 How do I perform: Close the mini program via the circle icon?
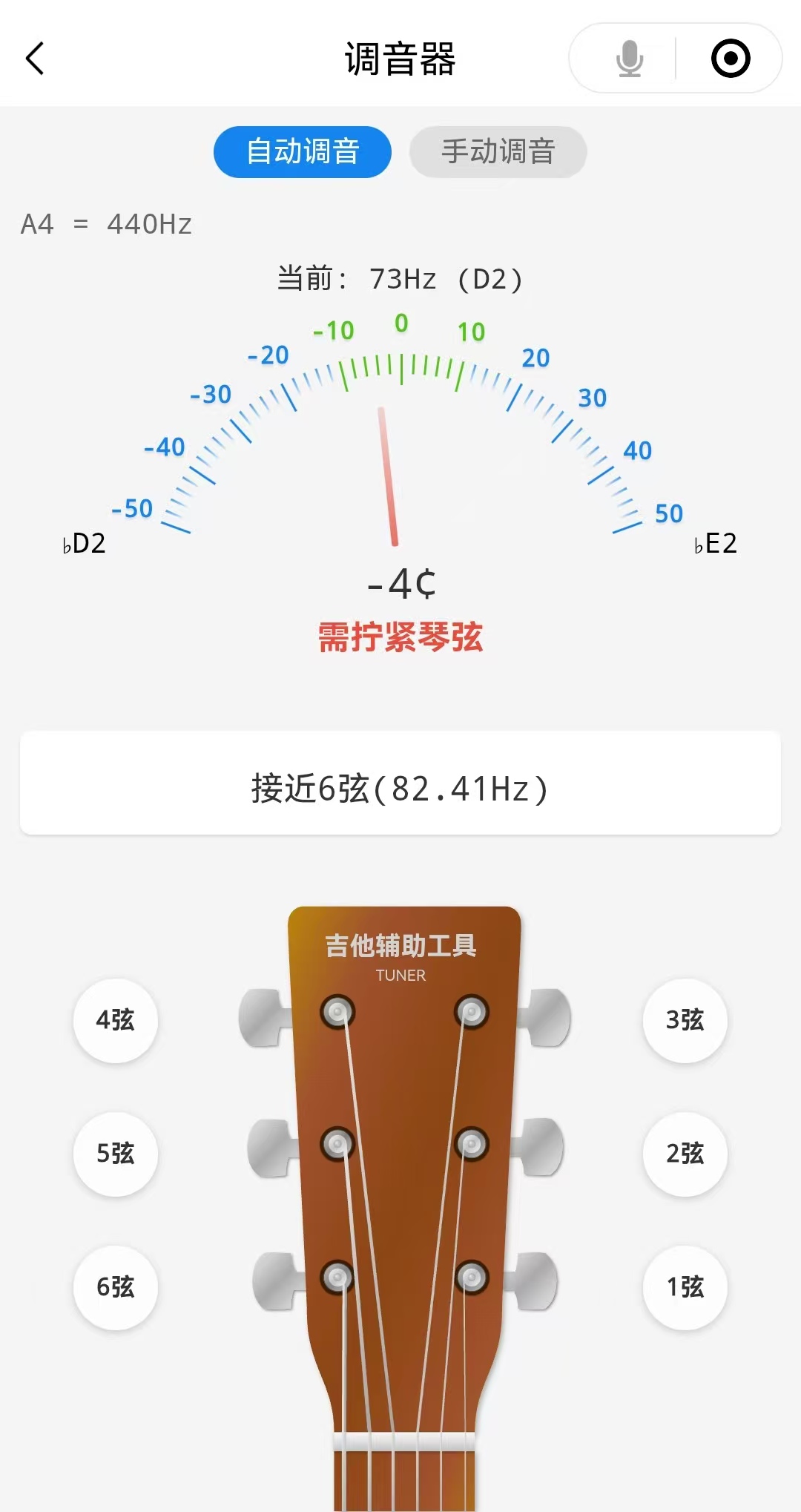point(730,59)
